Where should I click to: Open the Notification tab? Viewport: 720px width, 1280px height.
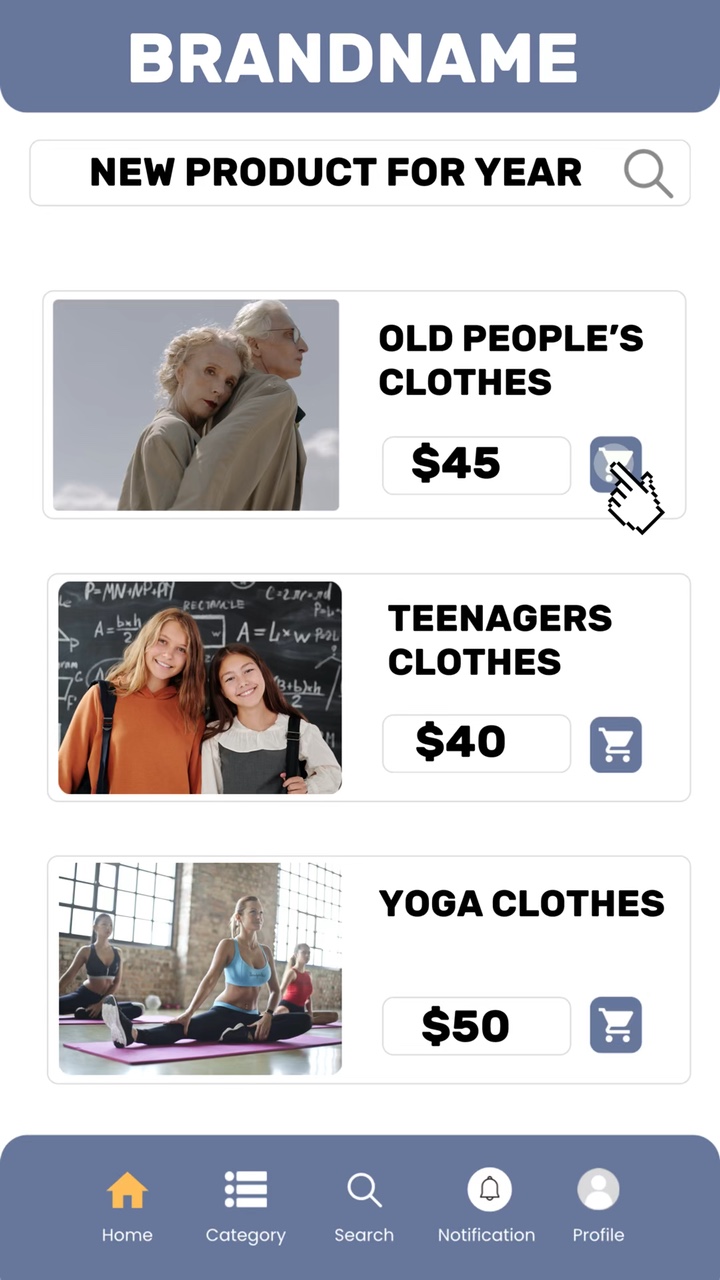[x=487, y=1207]
